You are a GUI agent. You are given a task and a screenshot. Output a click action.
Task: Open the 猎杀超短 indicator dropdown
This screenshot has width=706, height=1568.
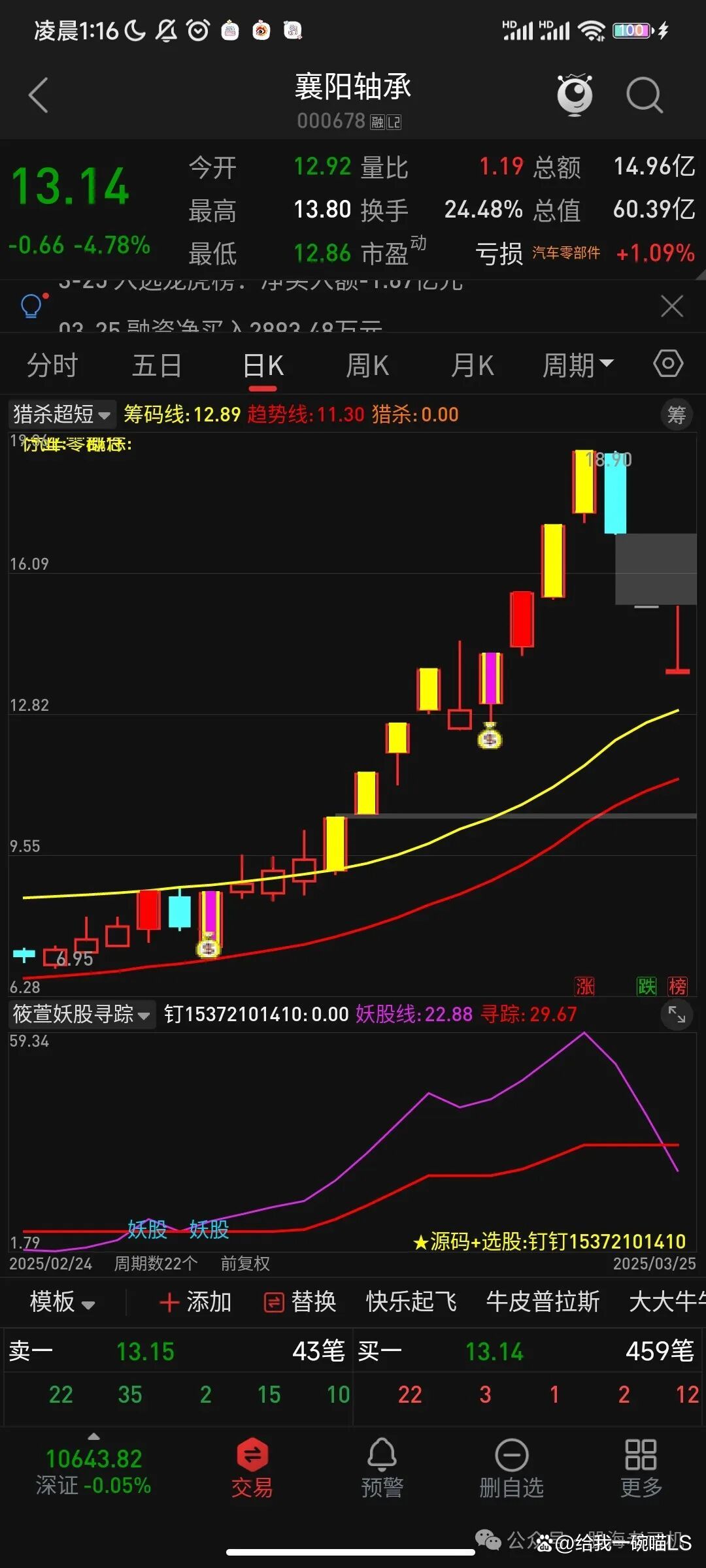[61, 414]
